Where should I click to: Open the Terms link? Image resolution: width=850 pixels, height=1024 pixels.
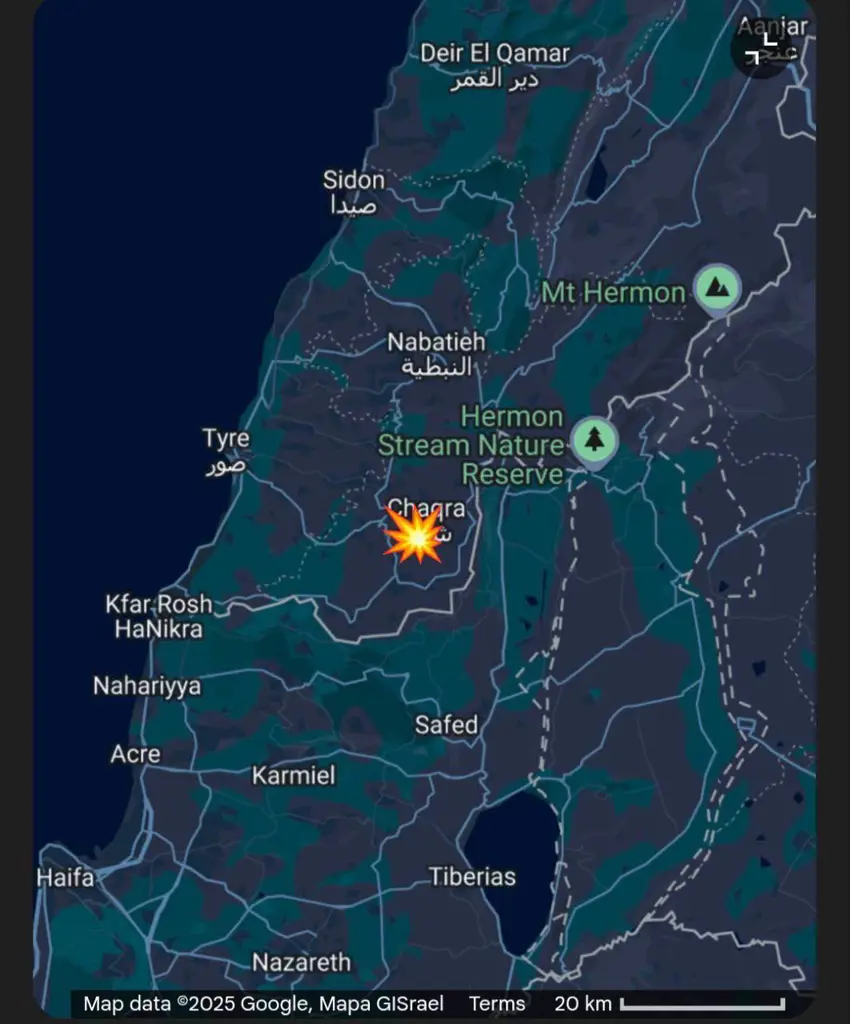point(497,1003)
